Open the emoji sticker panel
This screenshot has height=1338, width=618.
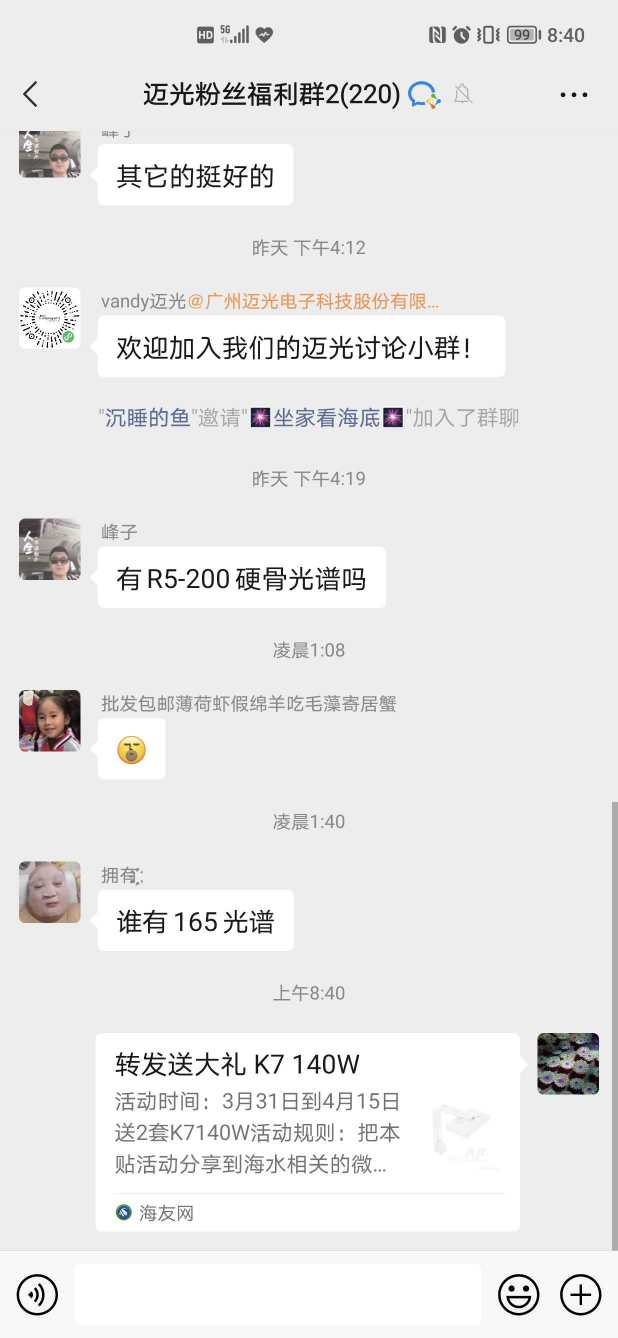518,1295
